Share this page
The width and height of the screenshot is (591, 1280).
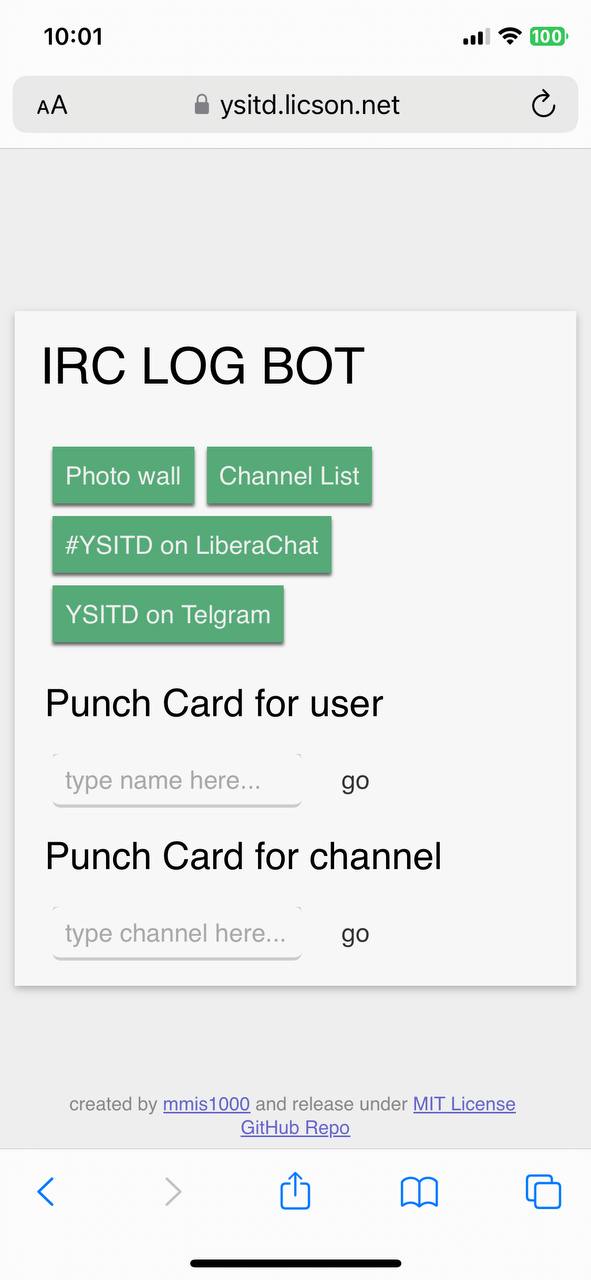[x=295, y=1190]
